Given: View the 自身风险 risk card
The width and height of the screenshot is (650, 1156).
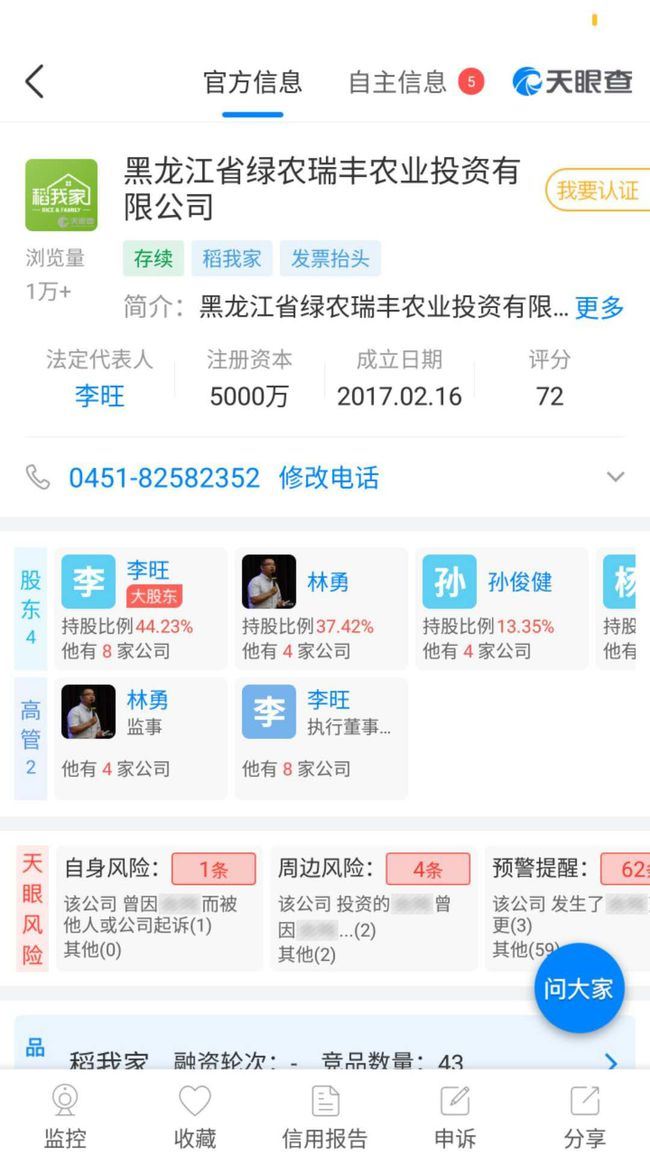Looking at the screenshot, I should (x=160, y=908).
